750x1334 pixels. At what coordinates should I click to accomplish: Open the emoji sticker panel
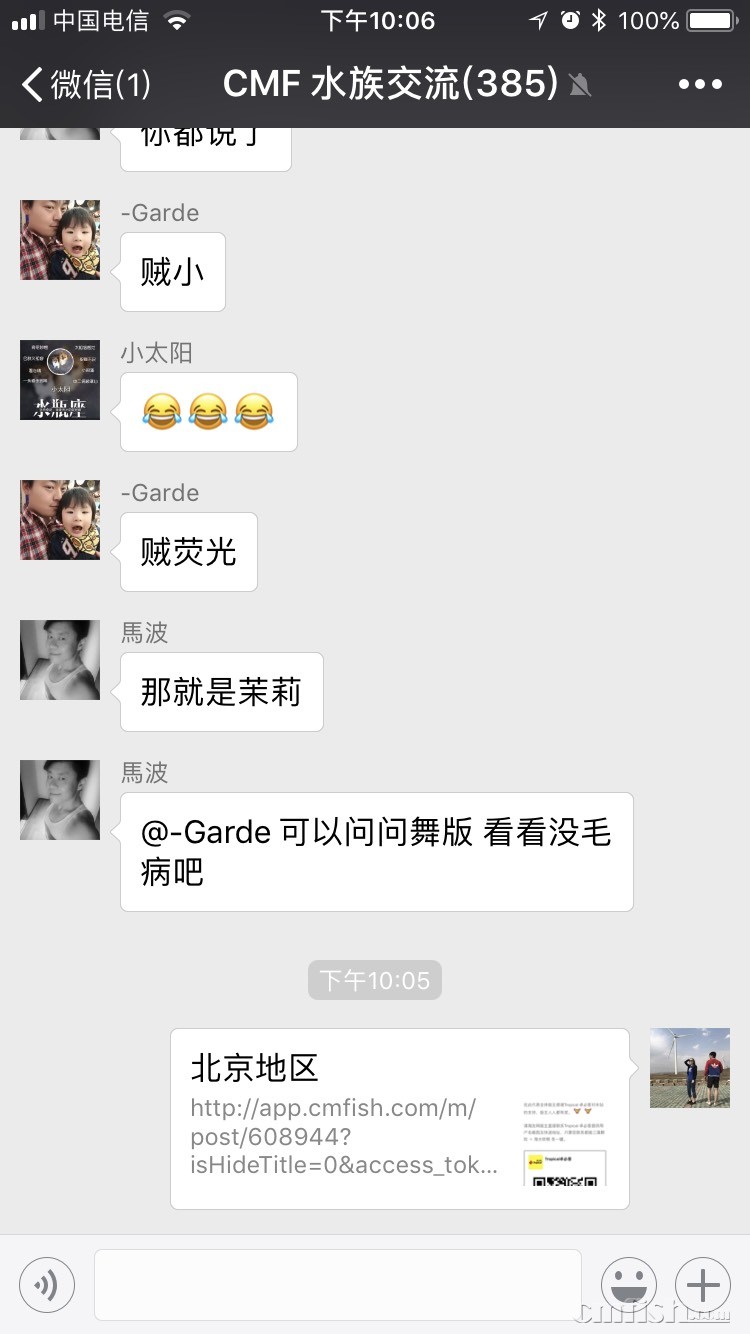(x=628, y=1284)
